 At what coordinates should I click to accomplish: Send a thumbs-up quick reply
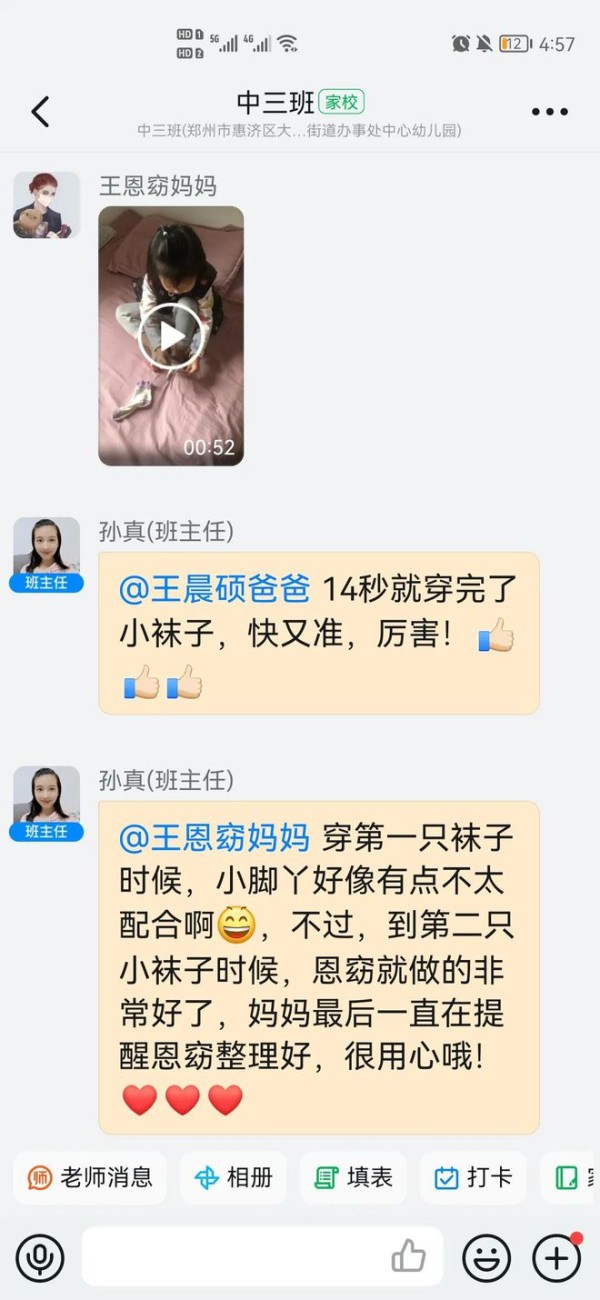(x=408, y=1257)
